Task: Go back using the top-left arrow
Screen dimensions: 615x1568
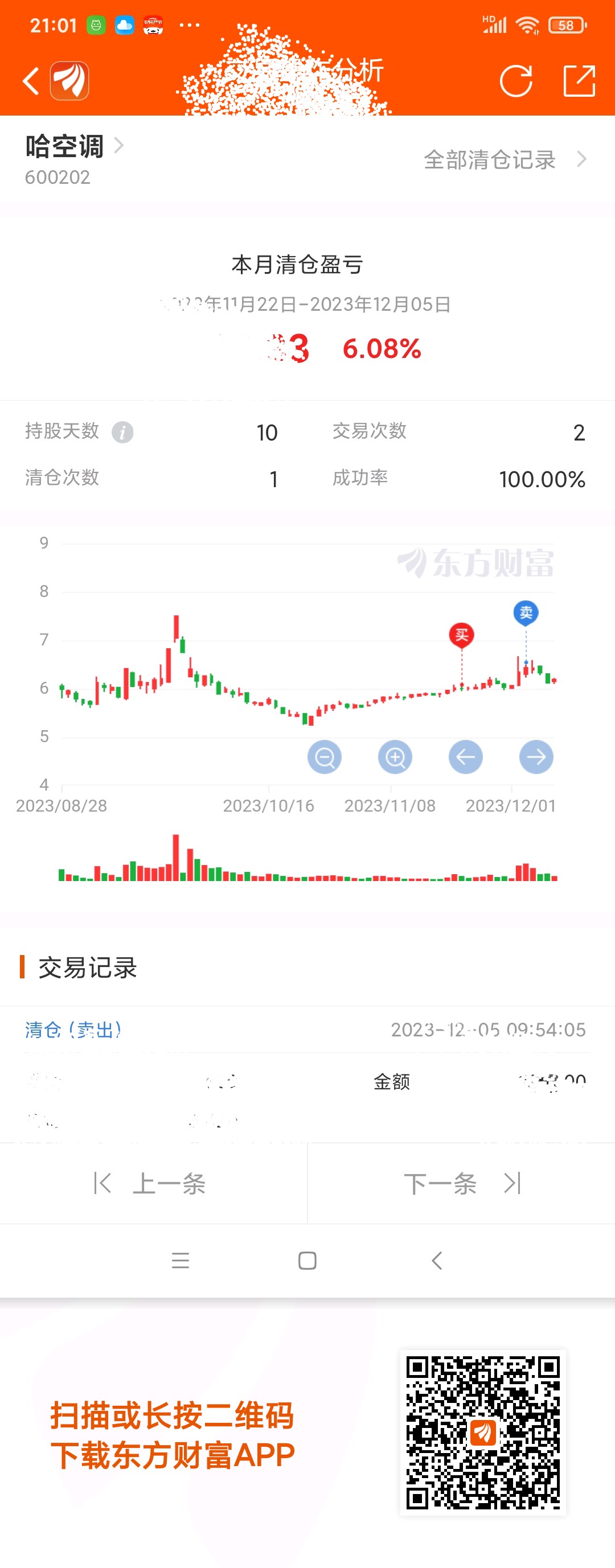Action: pyautogui.click(x=31, y=81)
